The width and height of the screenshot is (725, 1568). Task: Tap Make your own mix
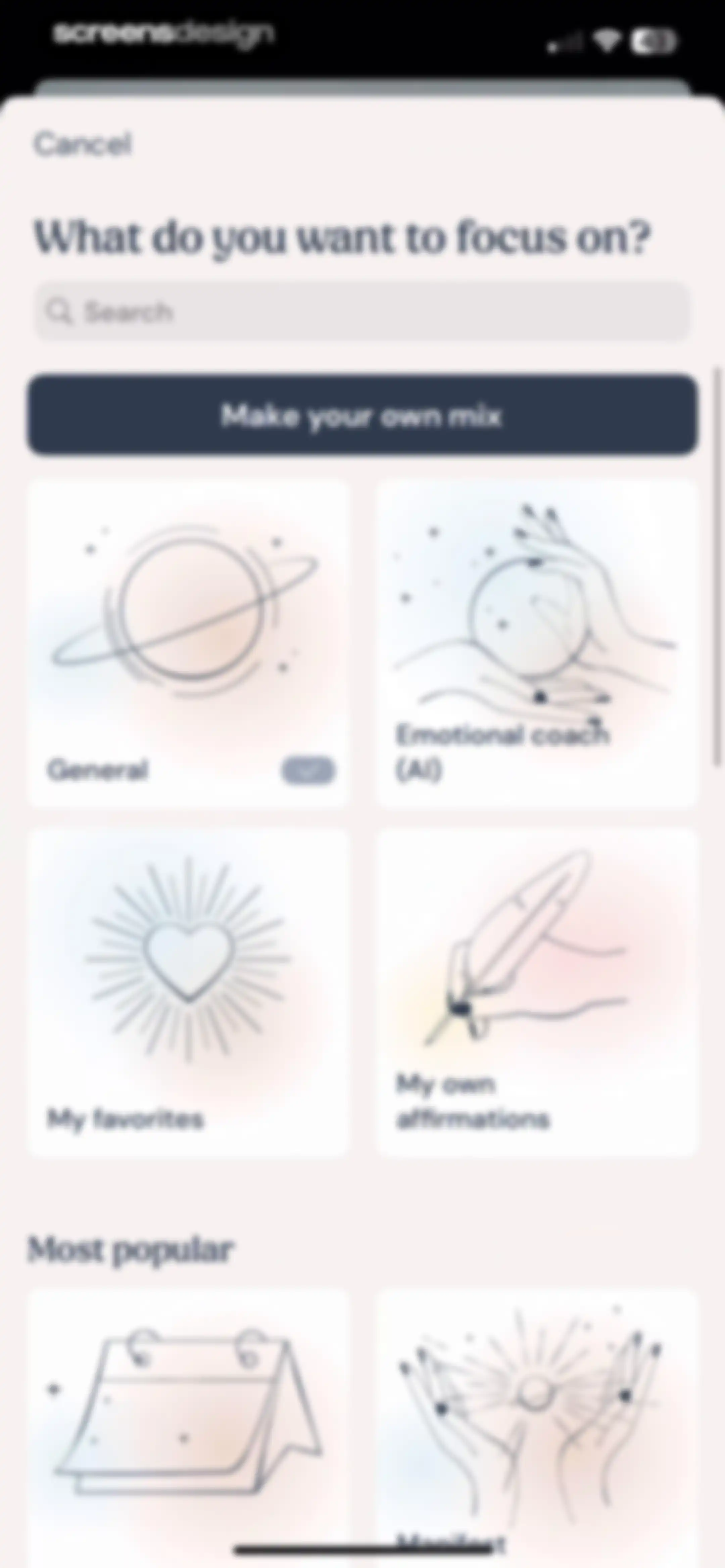[362, 416]
